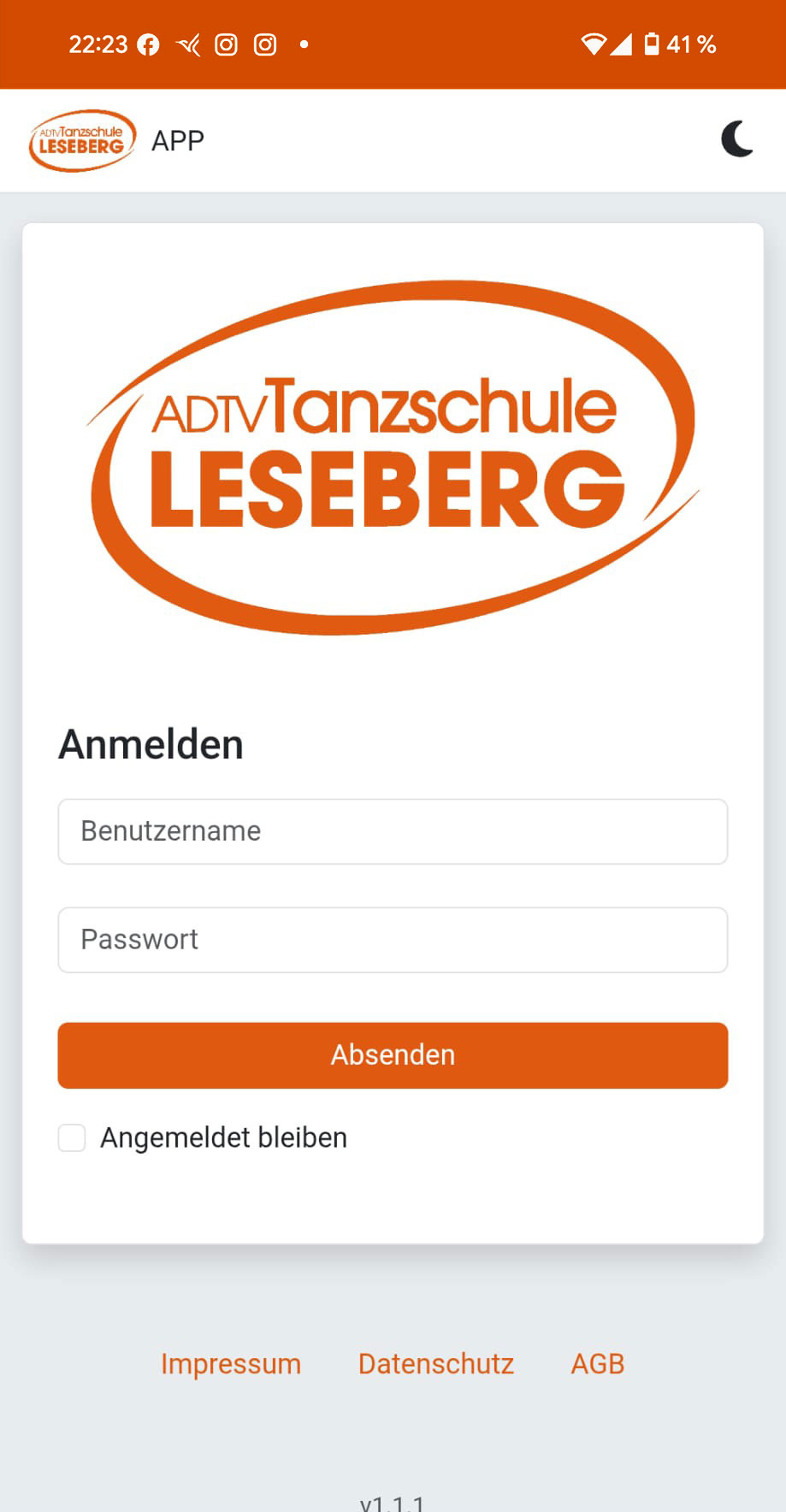Open the Datenschutz link

(x=436, y=1363)
